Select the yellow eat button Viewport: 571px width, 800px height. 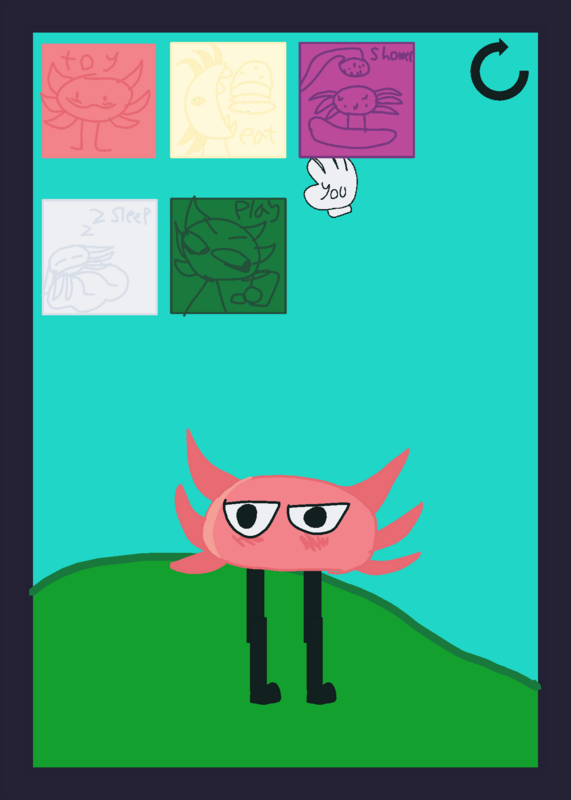pyautogui.click(x=228, y=100)
